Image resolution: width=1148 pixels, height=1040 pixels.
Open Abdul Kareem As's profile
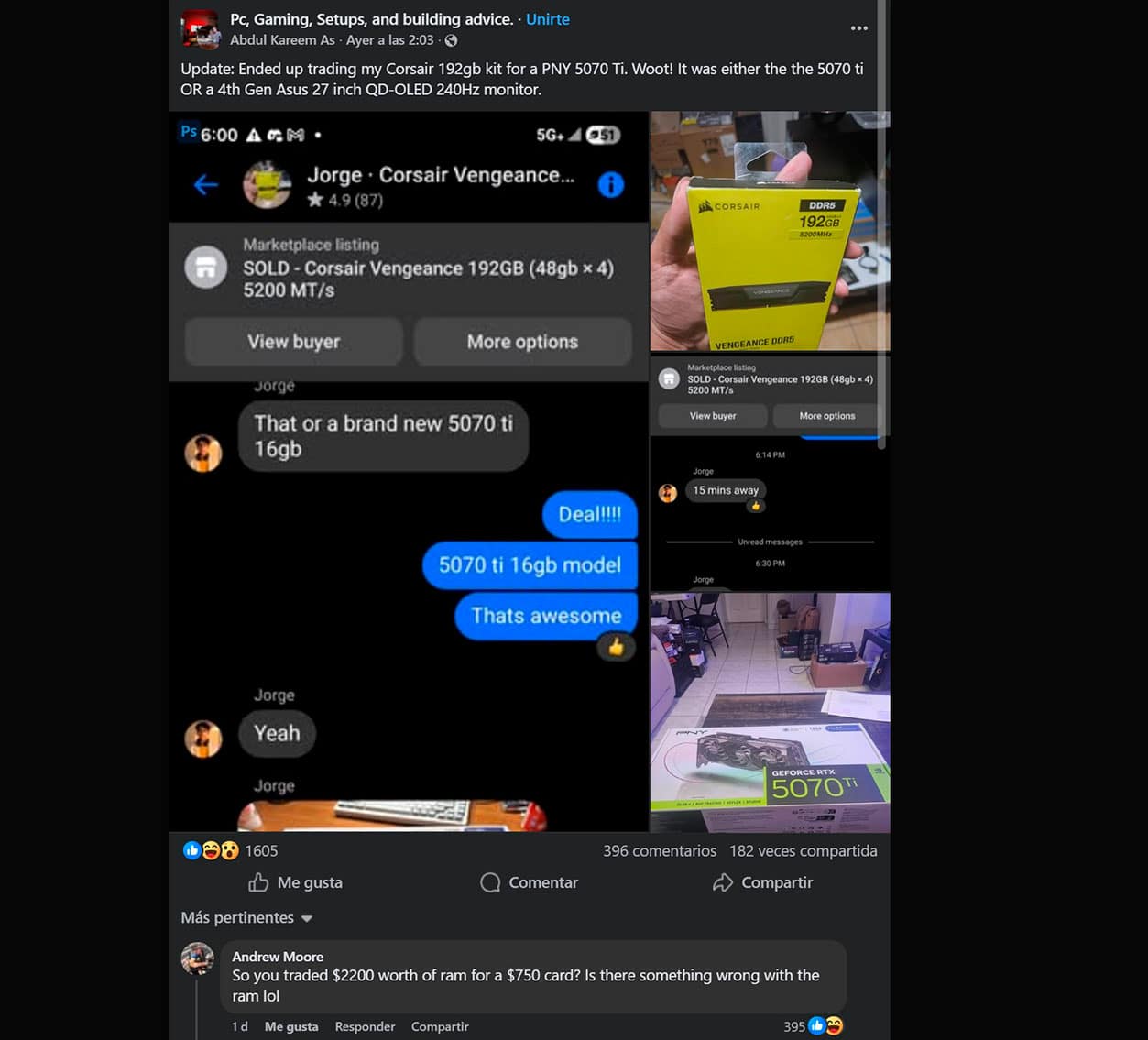tap(282, 40)
